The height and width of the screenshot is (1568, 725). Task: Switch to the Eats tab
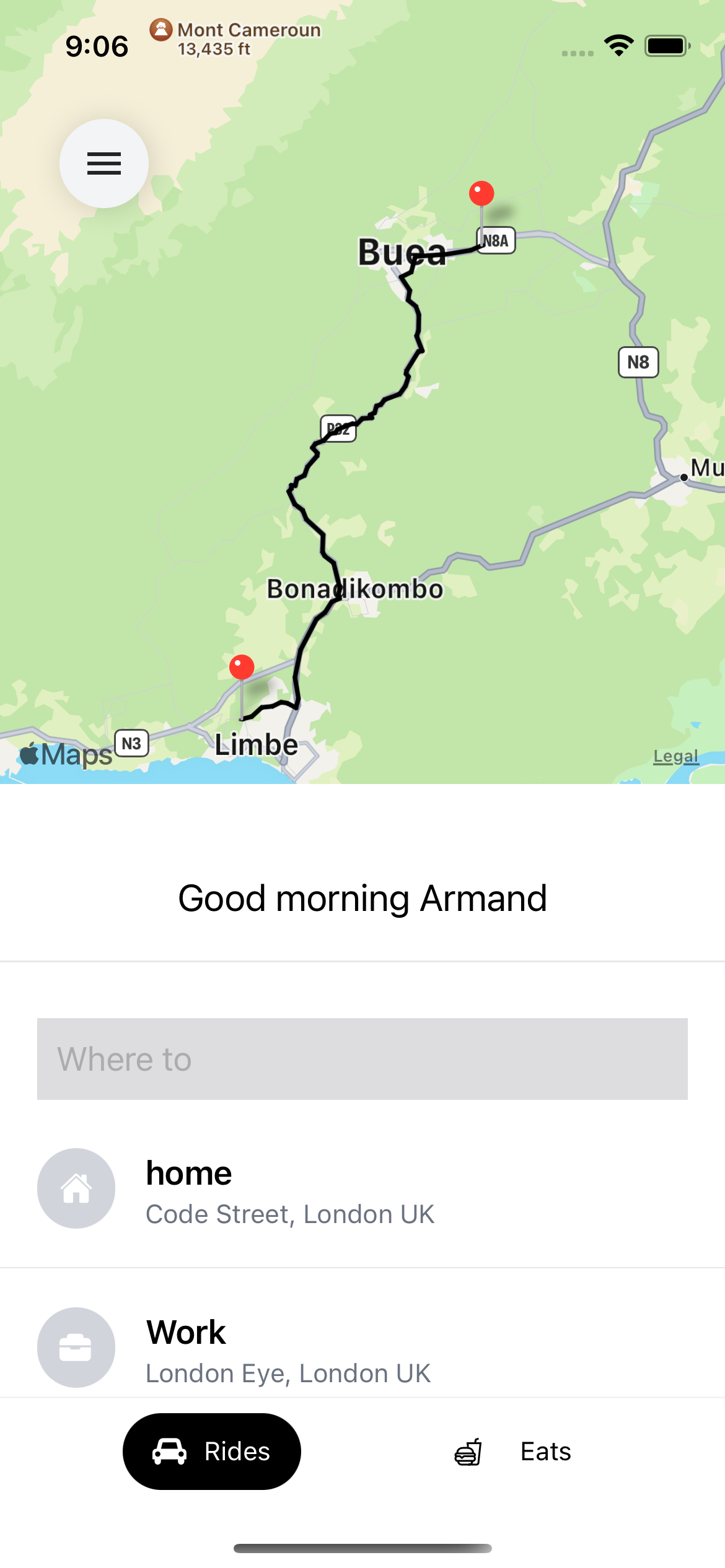(513, 1451)
